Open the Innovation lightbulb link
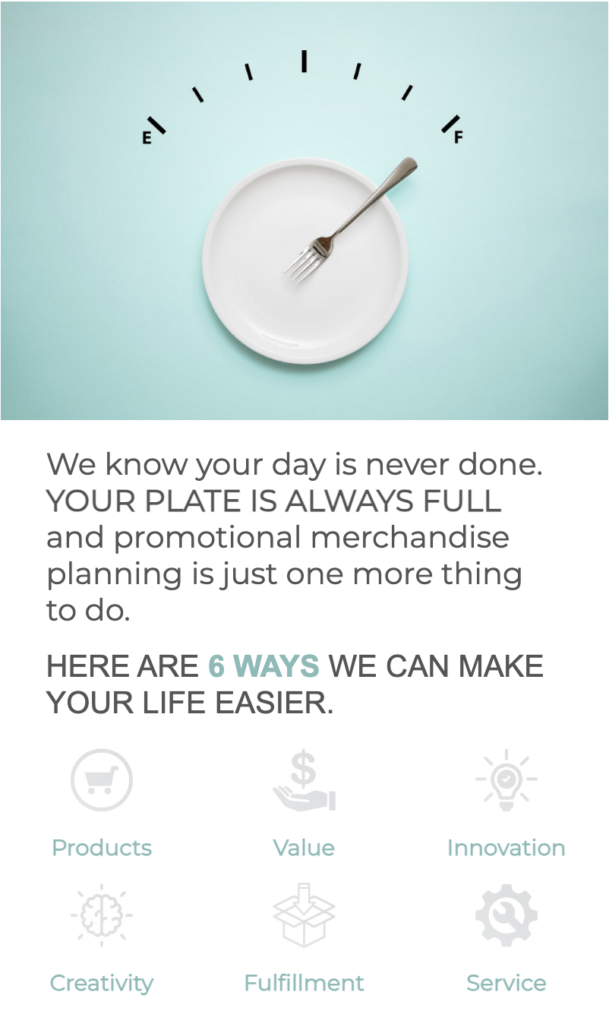Screen dimensions: 609x1024 point(506,780)
